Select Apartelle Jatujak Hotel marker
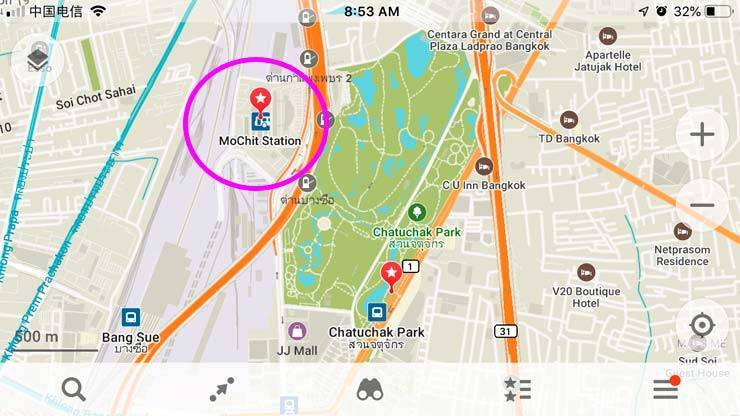 (607, 36)
